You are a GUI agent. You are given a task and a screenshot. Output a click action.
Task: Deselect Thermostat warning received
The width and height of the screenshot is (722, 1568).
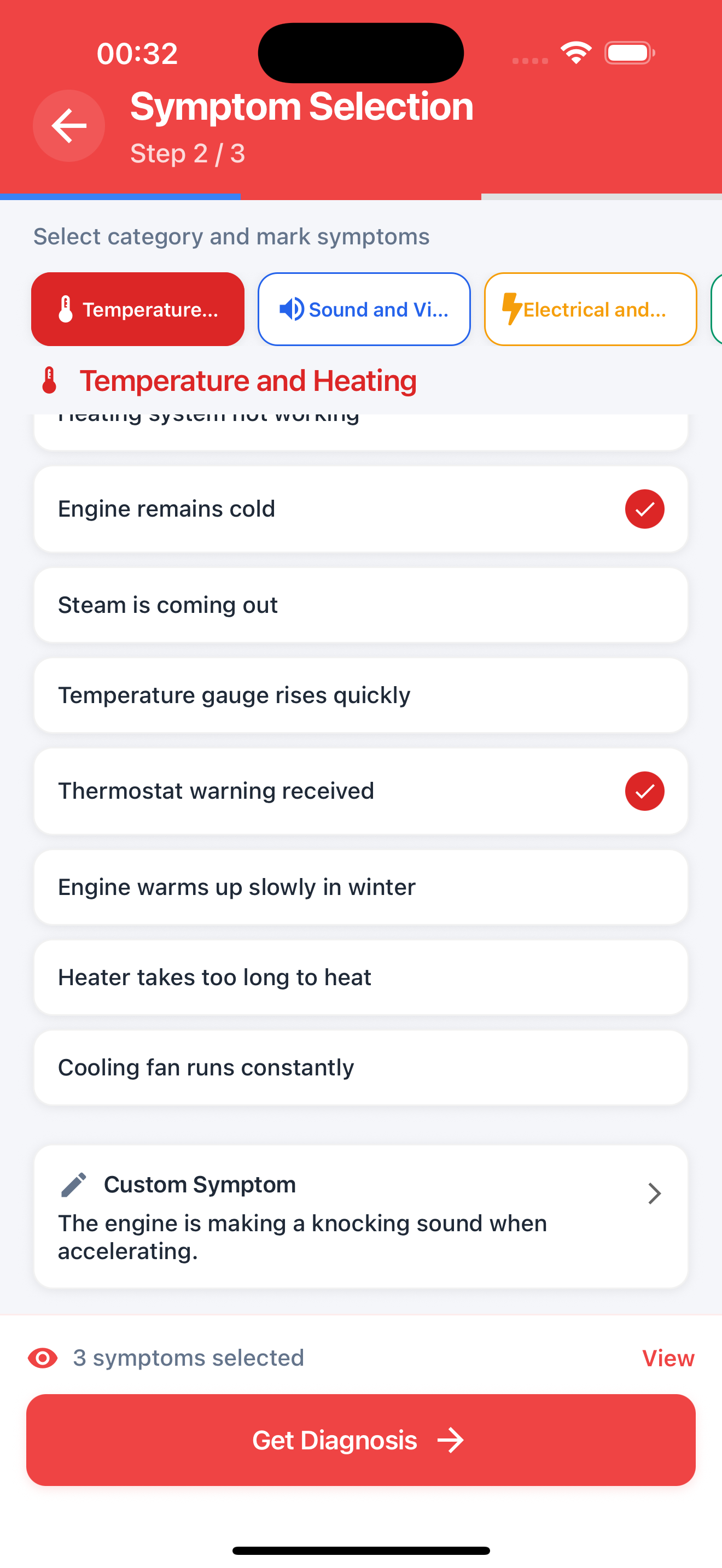644,791
